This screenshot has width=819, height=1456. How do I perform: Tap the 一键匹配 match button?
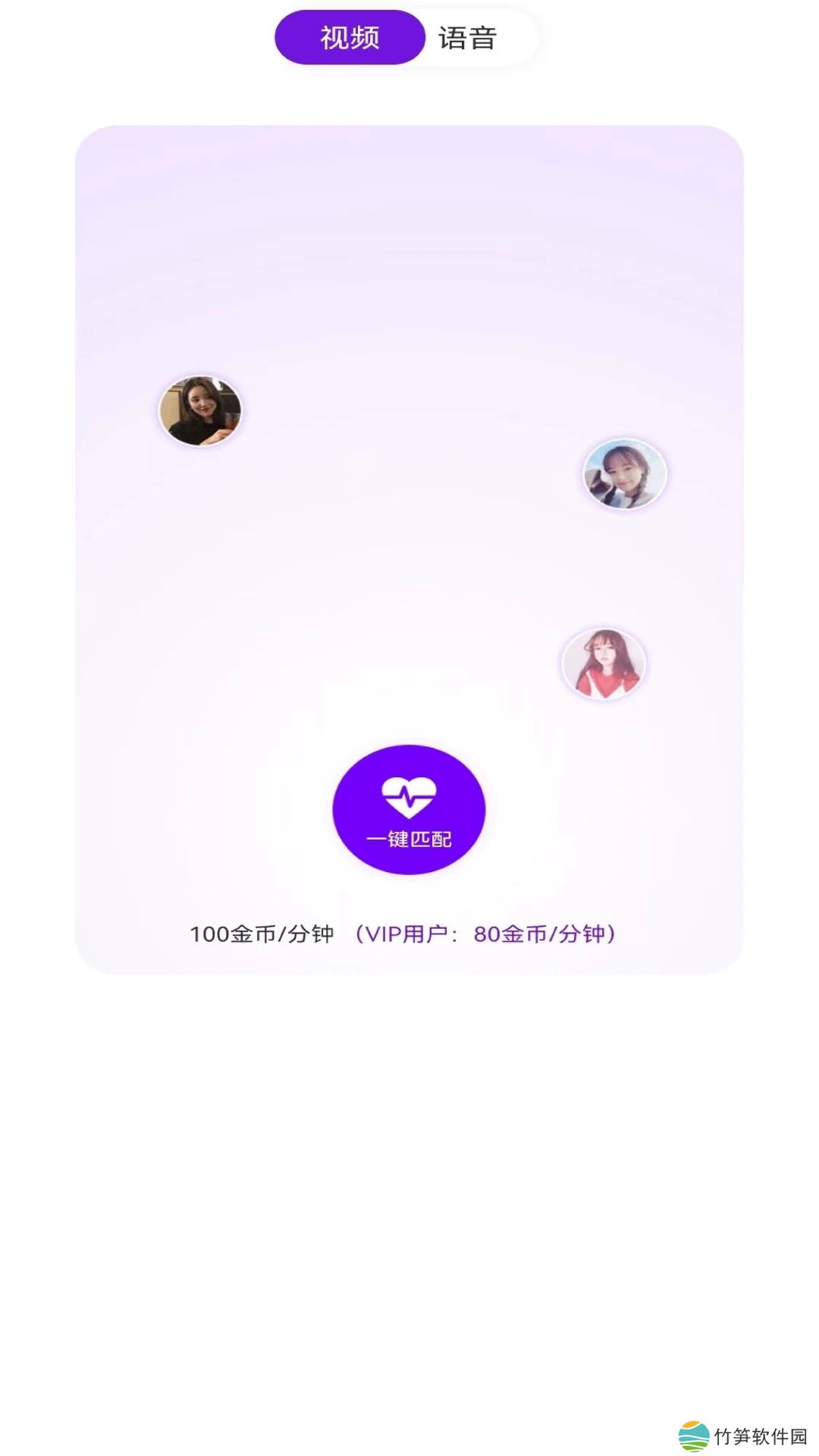point(409,810)
